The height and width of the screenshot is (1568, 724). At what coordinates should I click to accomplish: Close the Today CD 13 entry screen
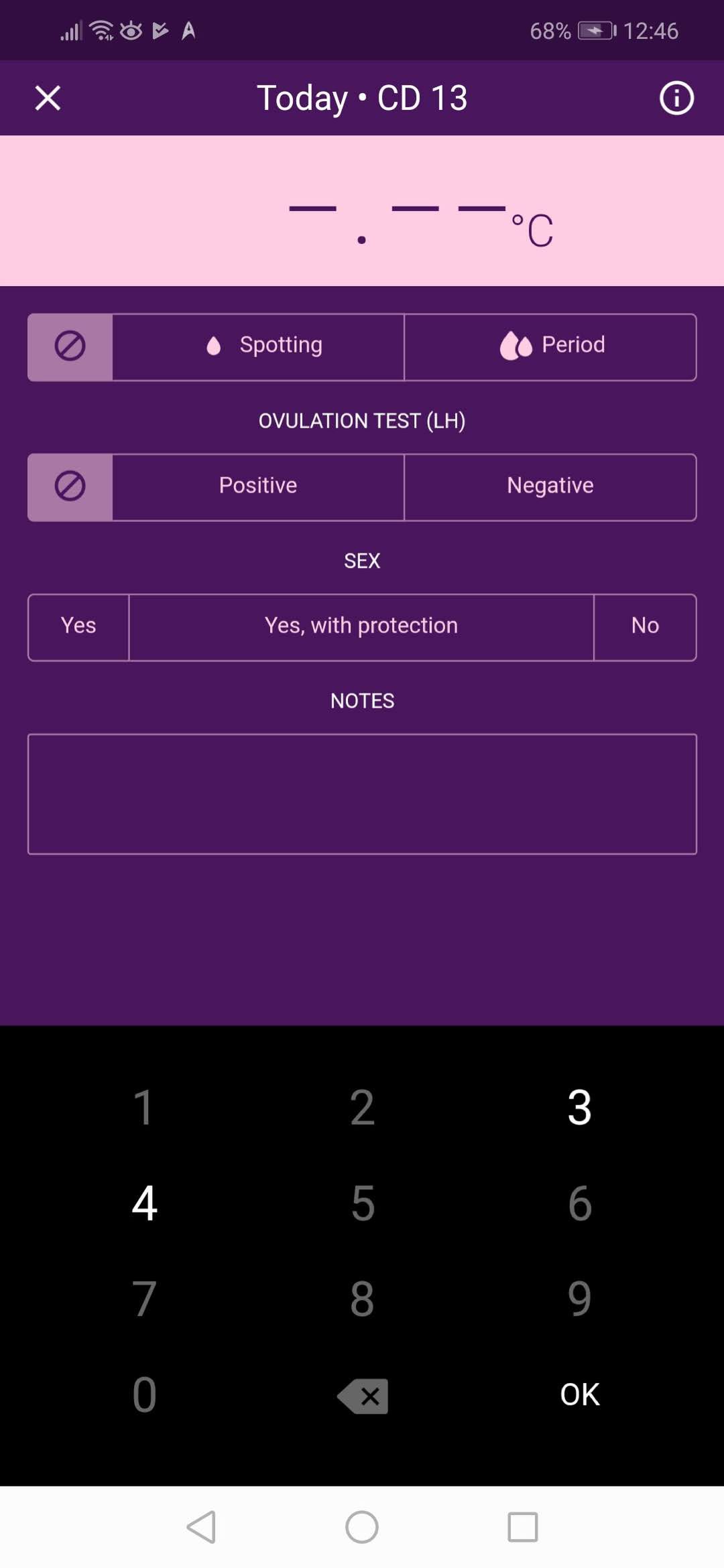[48, 98]
